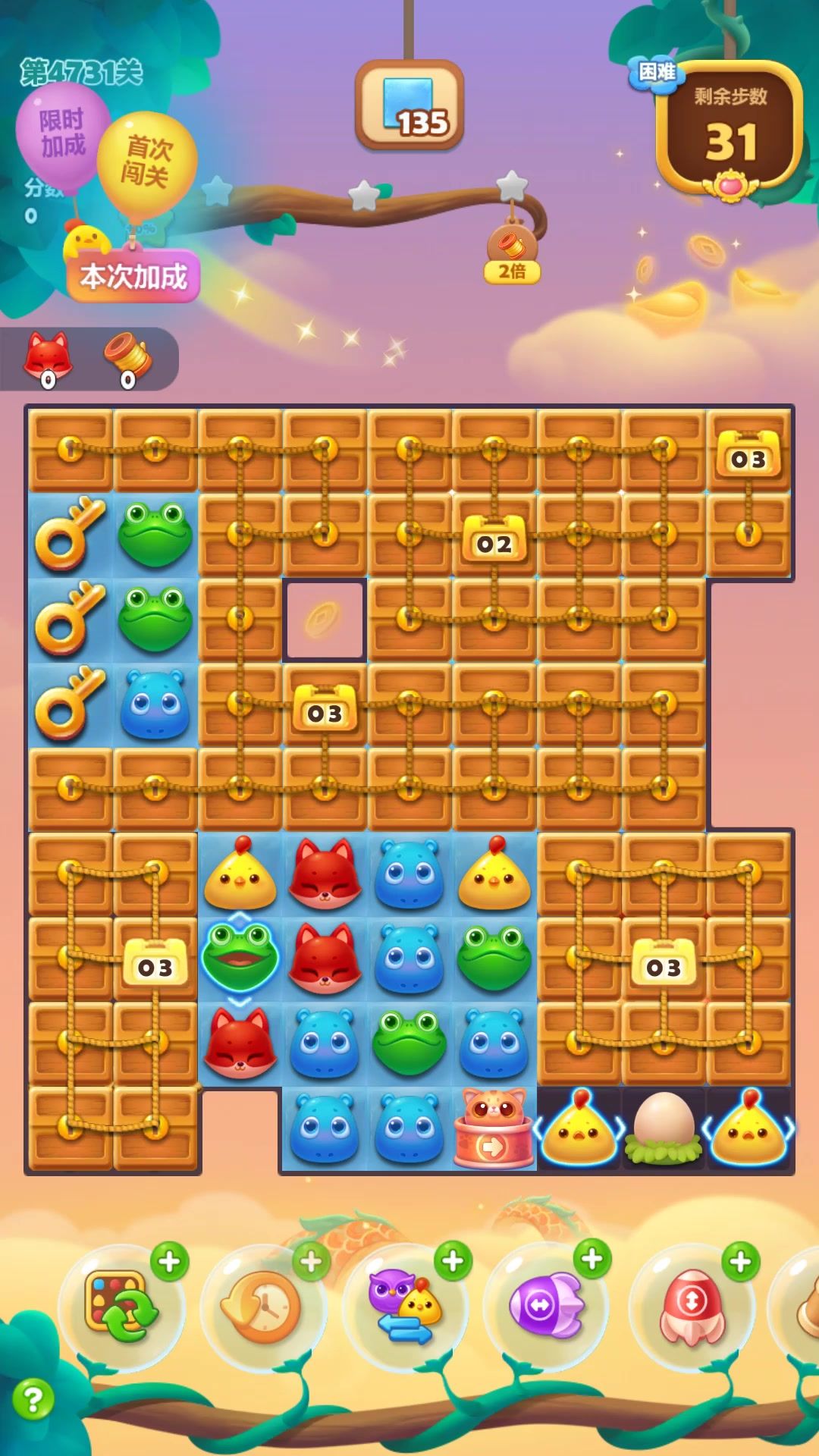Screen dimensions: 819x1456
Task: Use the purple horizontal fish booster
Action: [x=546, y=1306]
